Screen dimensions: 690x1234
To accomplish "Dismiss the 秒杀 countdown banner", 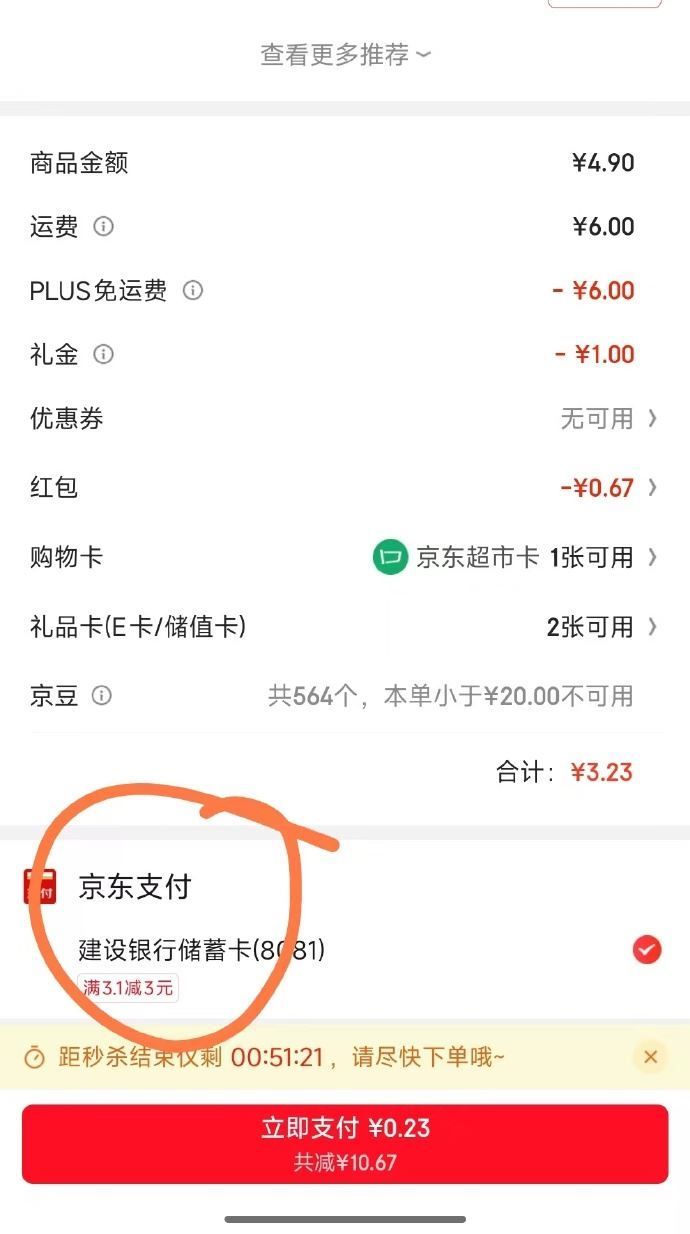I will point(650,1057).
